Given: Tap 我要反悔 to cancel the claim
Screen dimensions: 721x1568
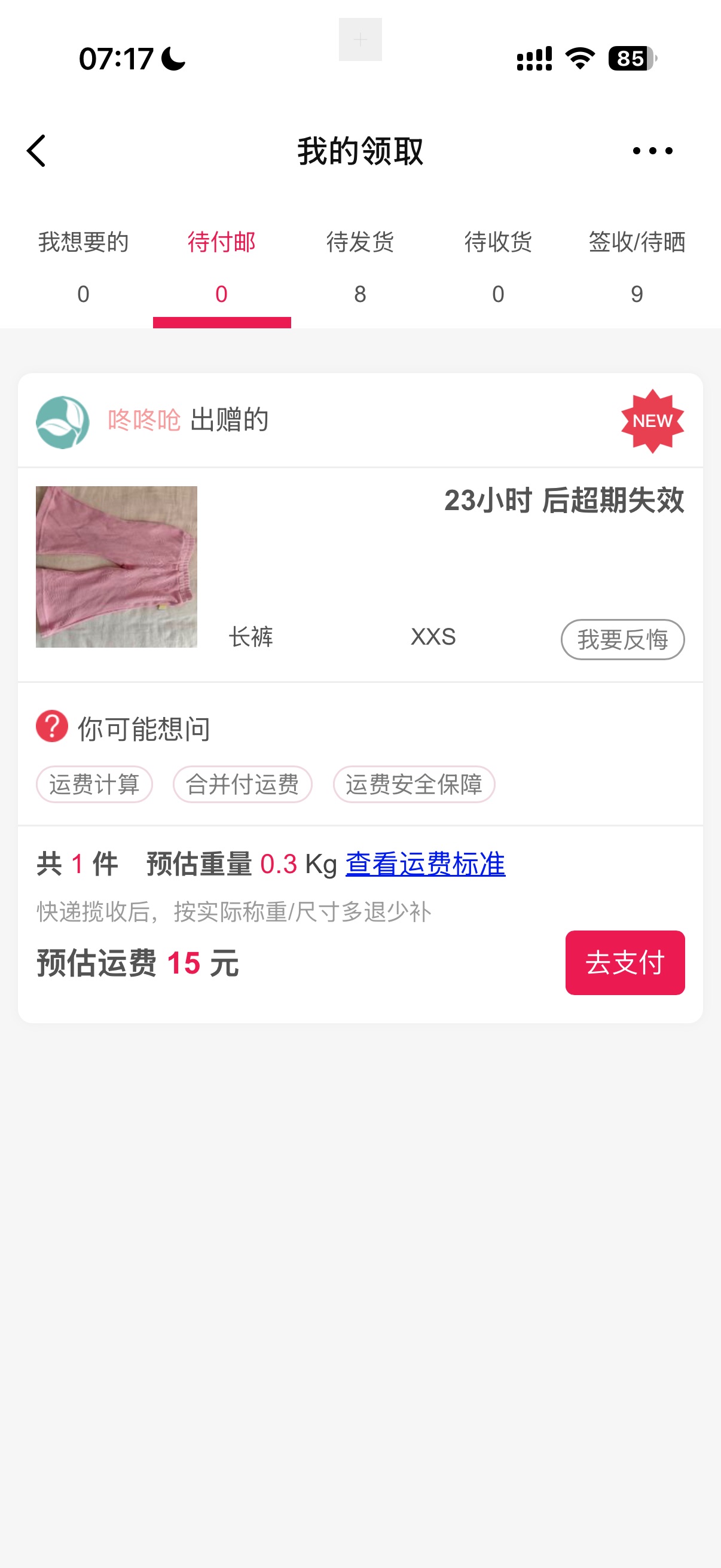Looking at the screenshot, I should pyautogui.click(x=622, y=640).
